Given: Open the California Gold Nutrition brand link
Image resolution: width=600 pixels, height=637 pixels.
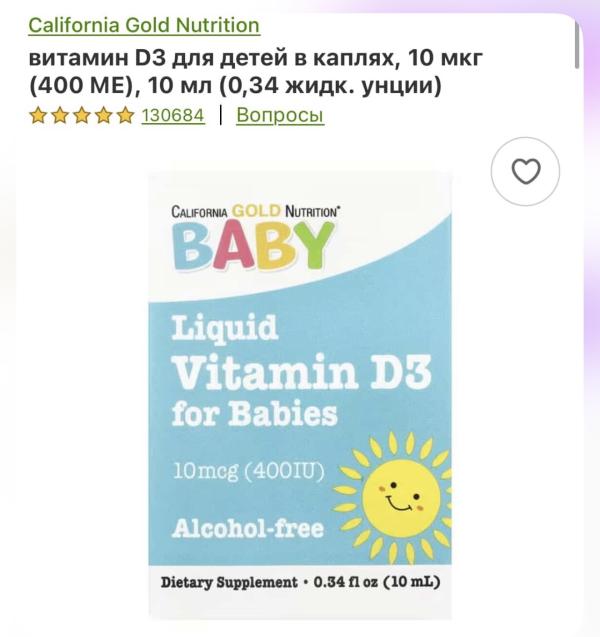Looking at the screenshot, I should pos(144,25).
